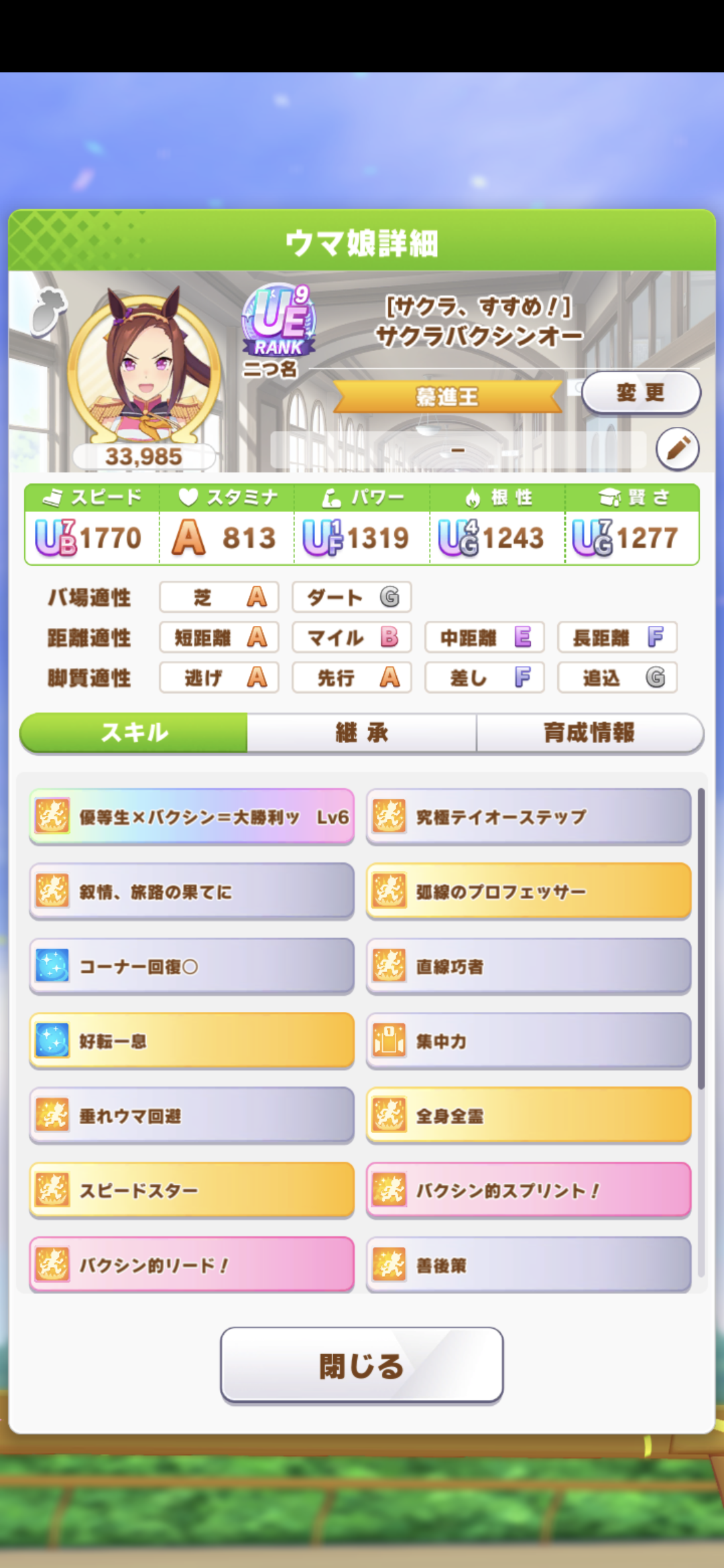Open the 善後策 skill
The width and height of the screenshot is (724, 1568).
tap(528, 1265)
